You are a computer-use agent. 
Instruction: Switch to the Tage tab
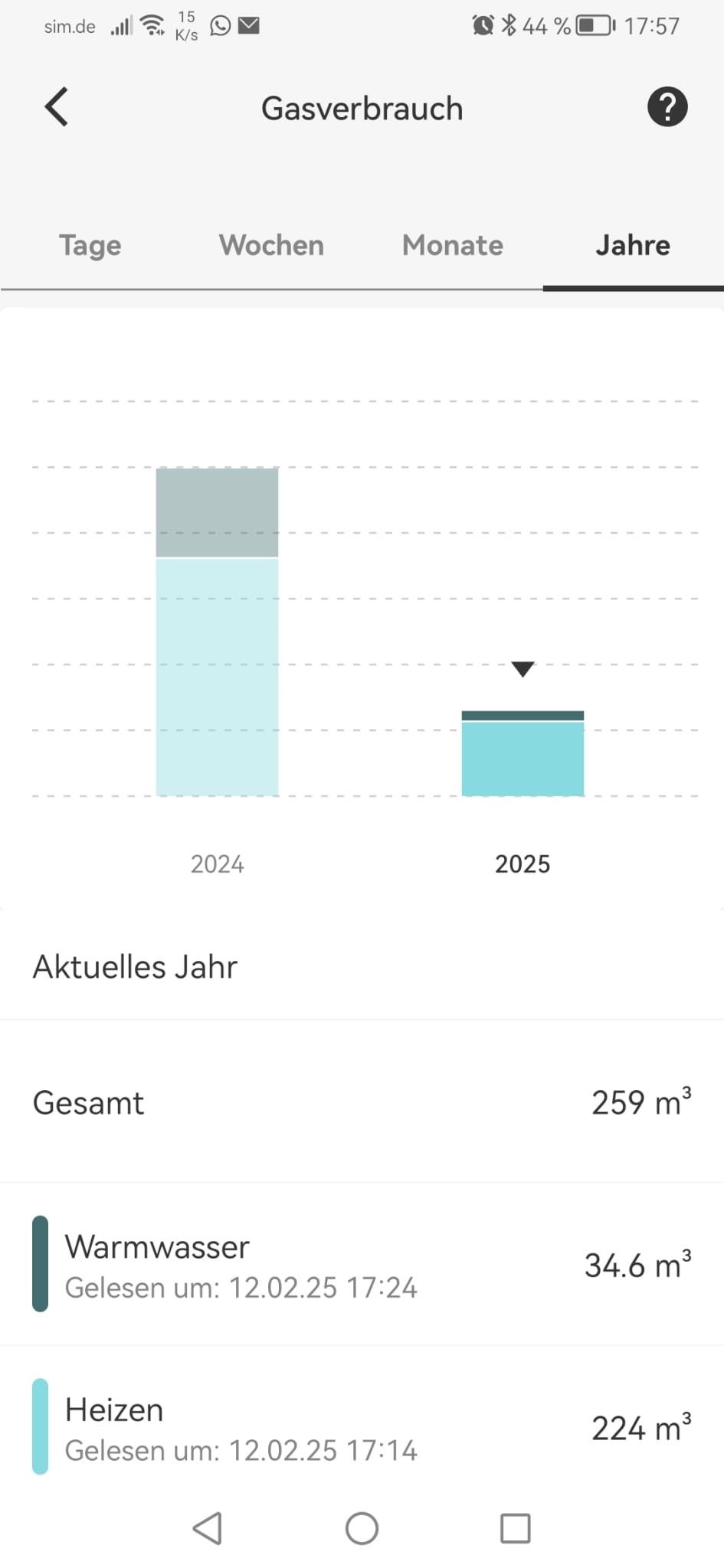(x=90, y=246)
